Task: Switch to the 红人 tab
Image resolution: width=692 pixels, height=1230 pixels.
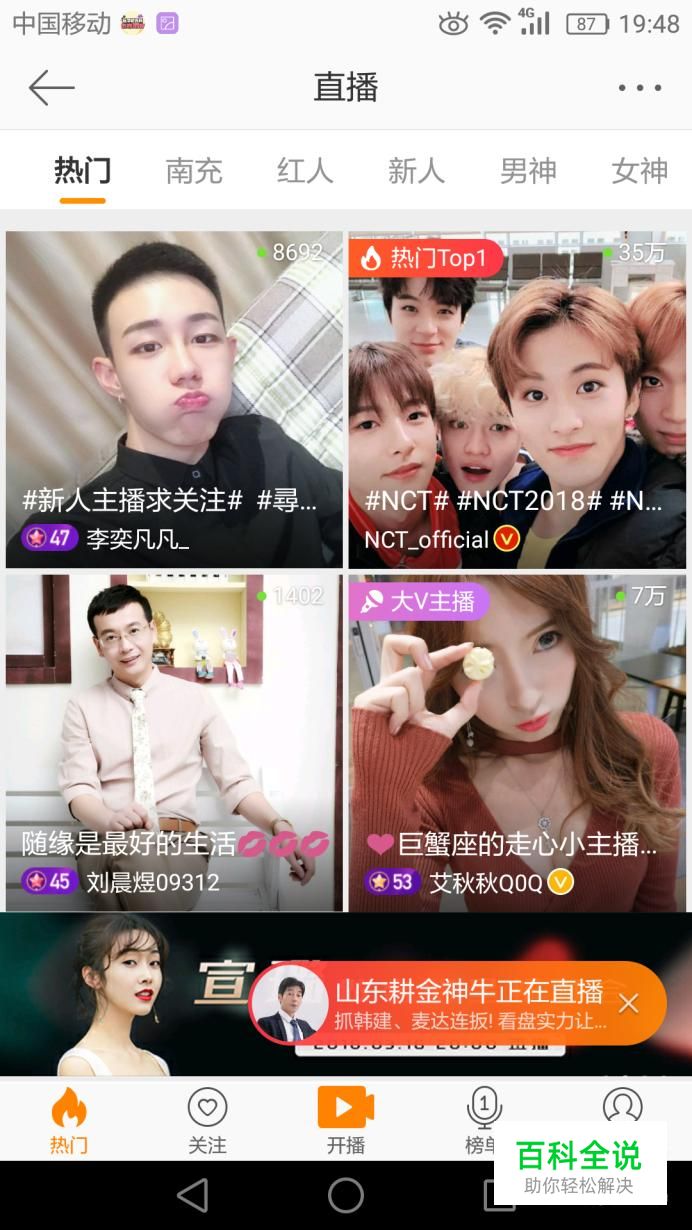Action: pyautogui.click(x=305, y=171)
